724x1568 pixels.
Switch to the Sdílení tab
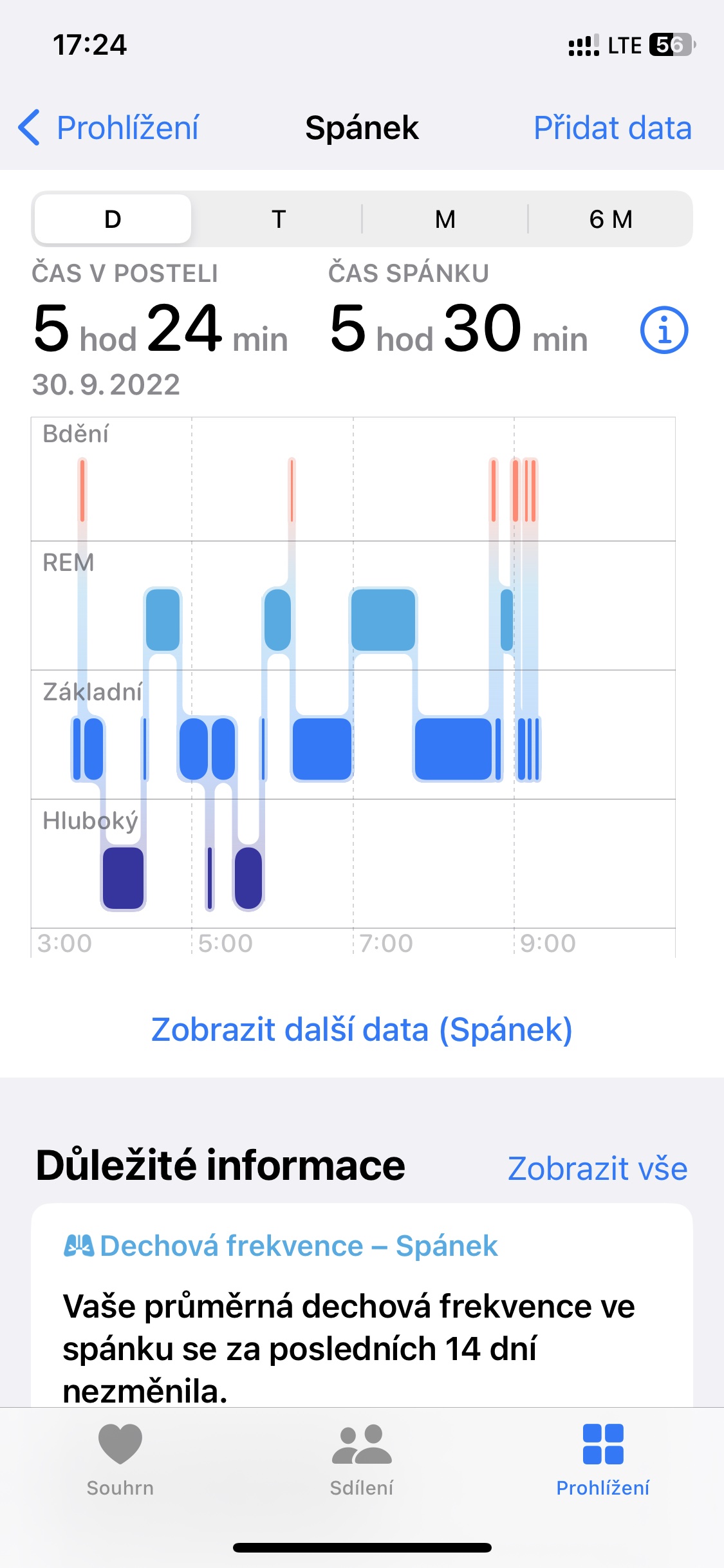(362, 1459)
